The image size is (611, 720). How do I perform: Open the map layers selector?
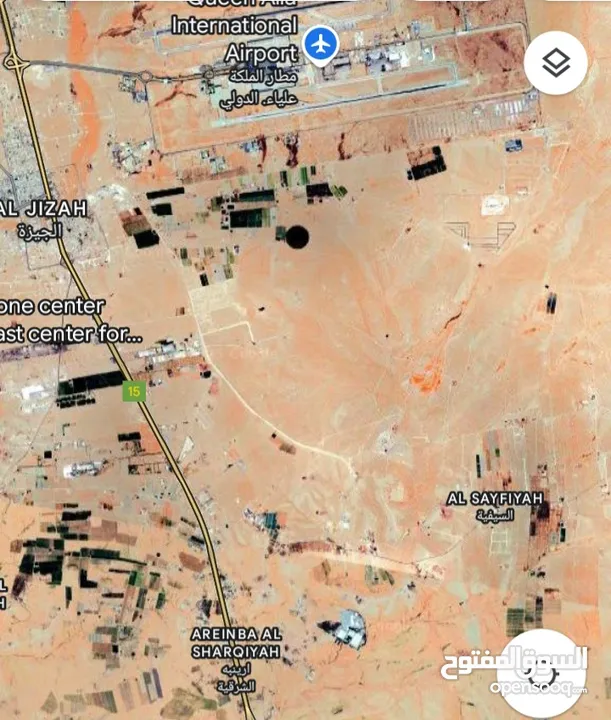(555, 63)
